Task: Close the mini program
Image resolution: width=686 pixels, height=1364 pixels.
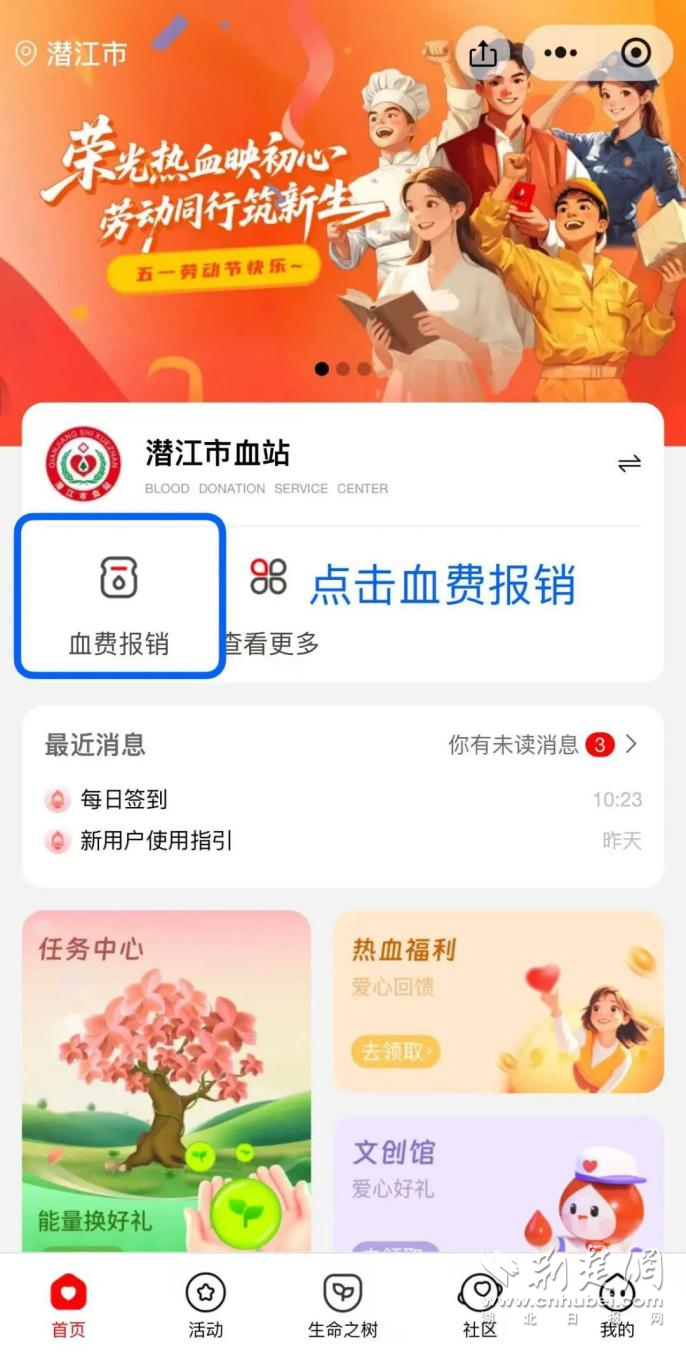Action: point(636,53)
